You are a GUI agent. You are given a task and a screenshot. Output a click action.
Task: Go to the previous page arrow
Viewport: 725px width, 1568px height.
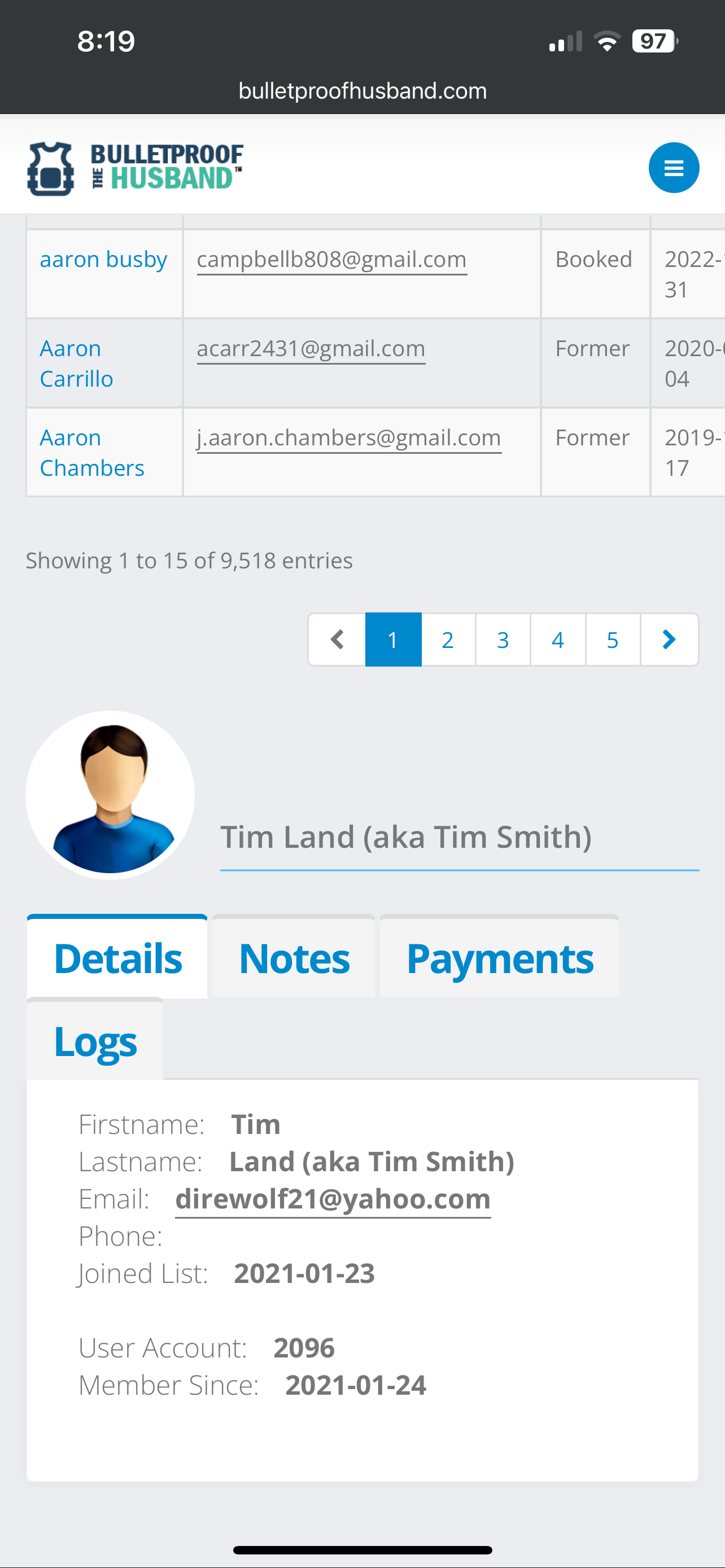pyautogui.click(x=337, y=640)
